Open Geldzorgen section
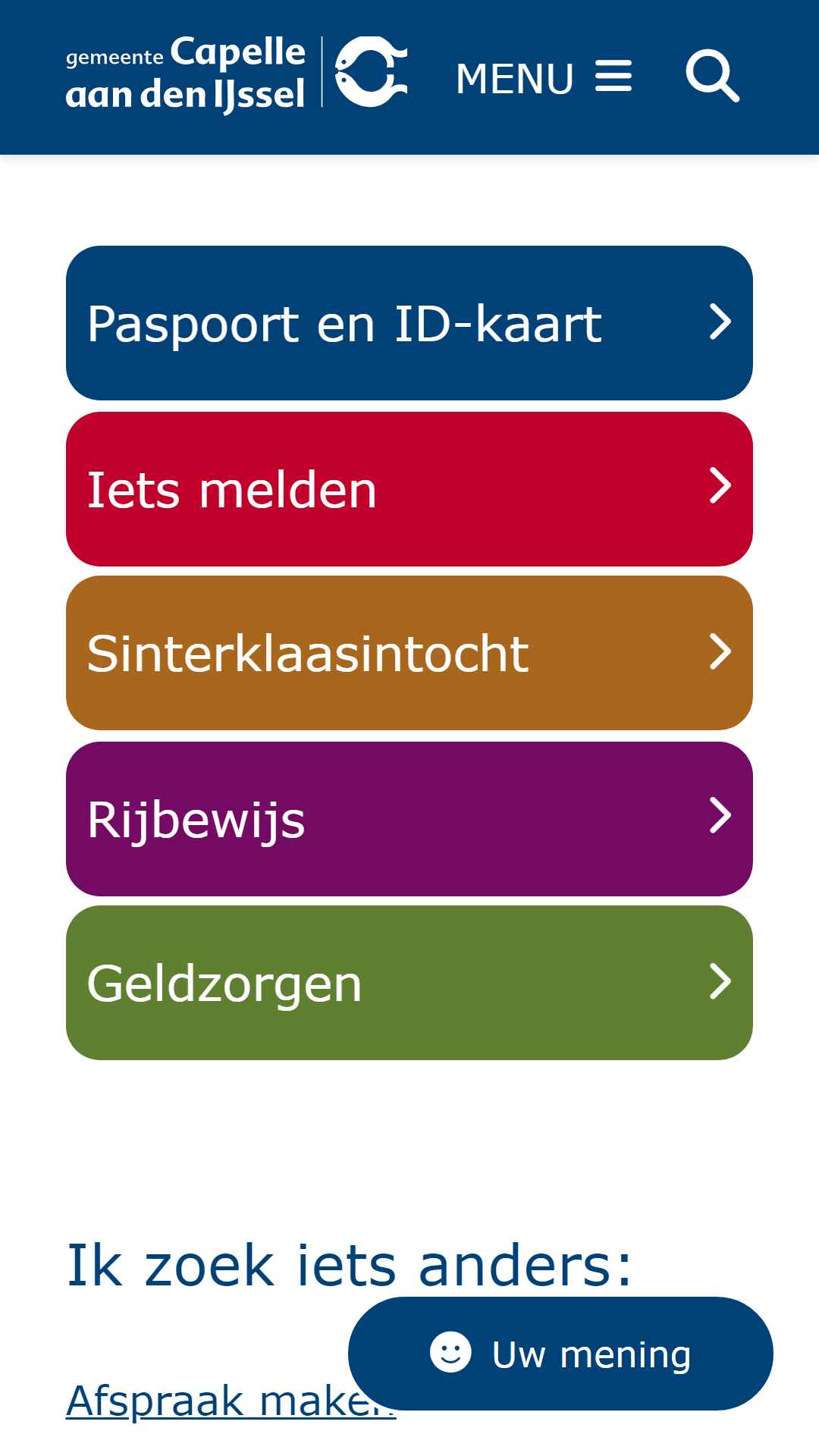819x1456 pixels. (x=409, y=983)
